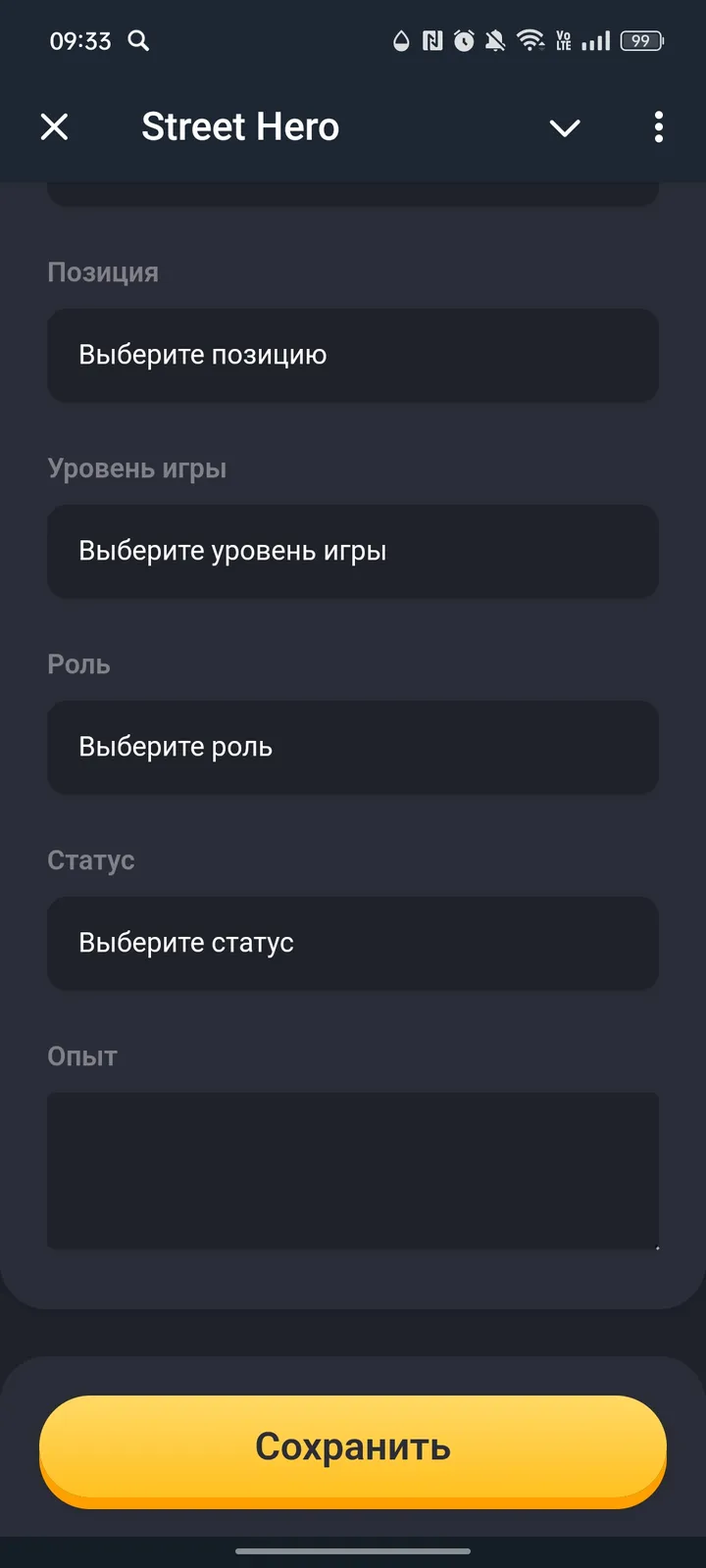Tap the gesture navigation bar at the bottom
This screenshot has height=1568, width=706.
(353, 1550)
